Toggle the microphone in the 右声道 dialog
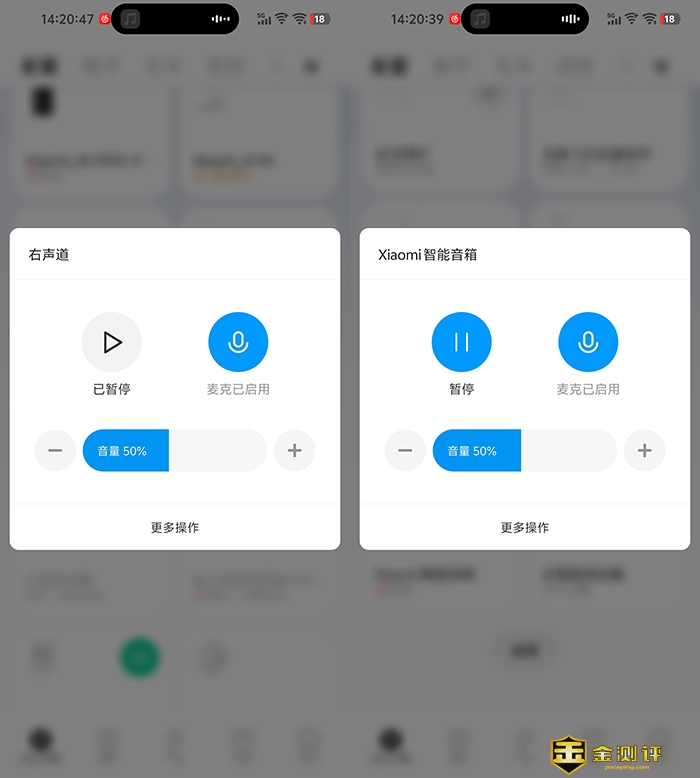 pyautogui.click(x=238, y=342)
